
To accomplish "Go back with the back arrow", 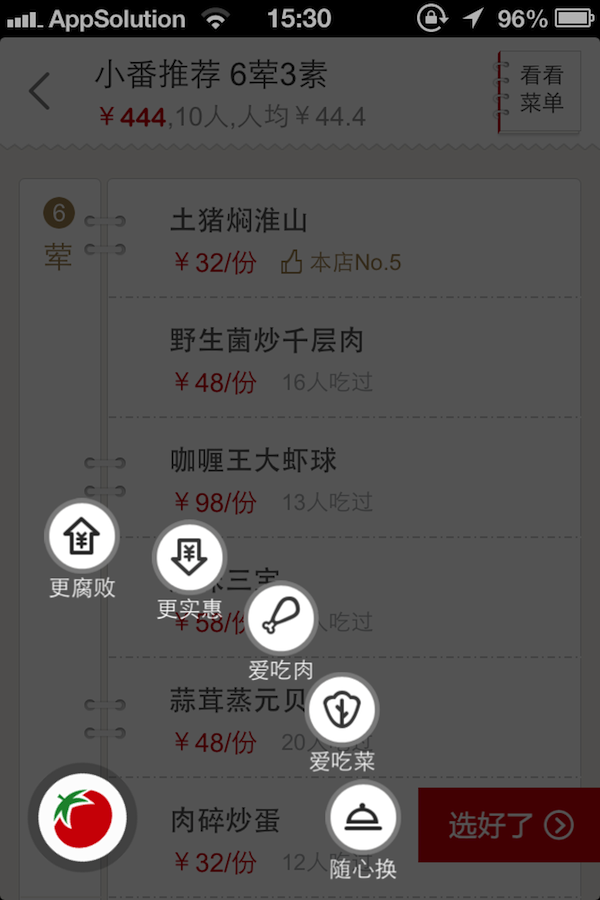I will 40,91.
